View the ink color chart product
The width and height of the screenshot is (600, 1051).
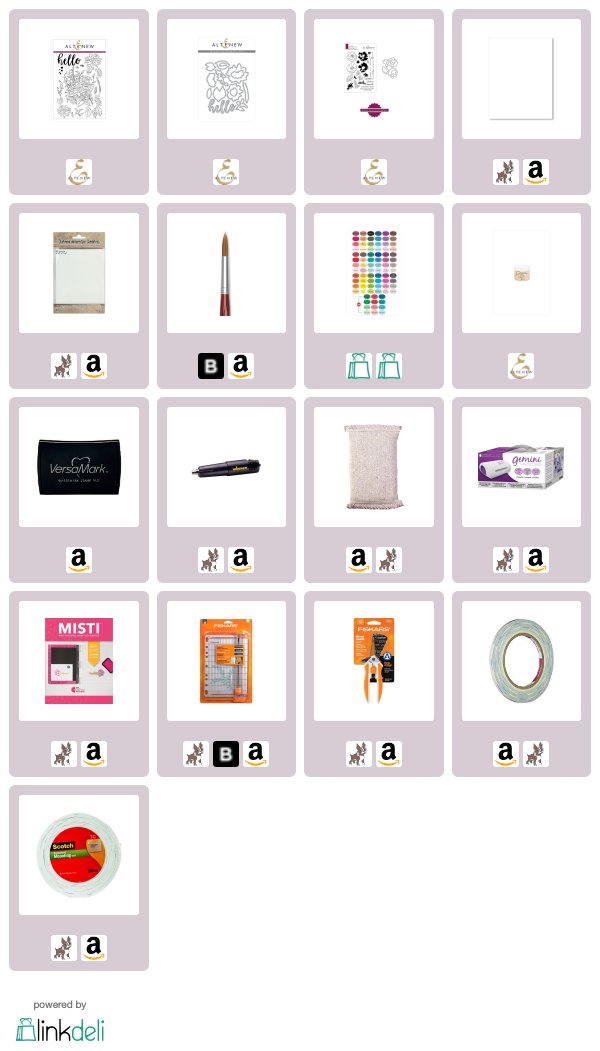[374, 273]
